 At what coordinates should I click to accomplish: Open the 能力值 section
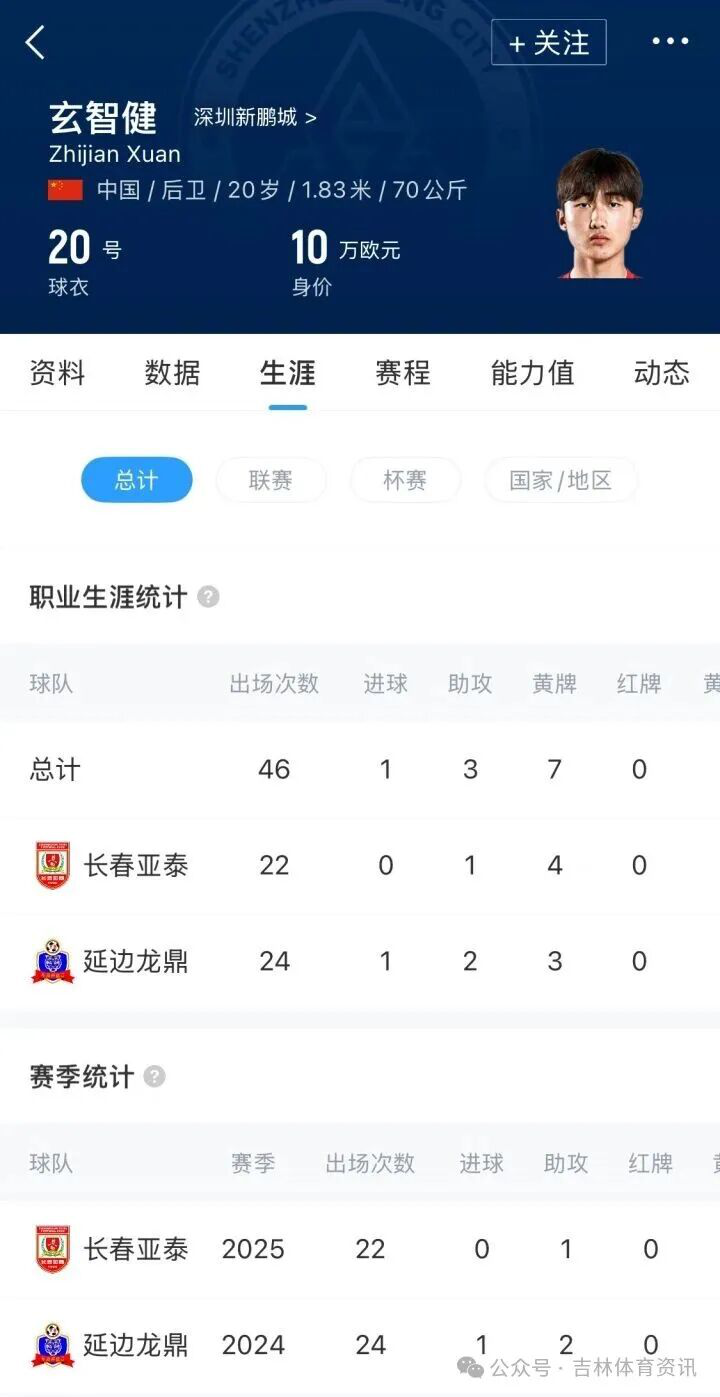click(x=532, y=373)
